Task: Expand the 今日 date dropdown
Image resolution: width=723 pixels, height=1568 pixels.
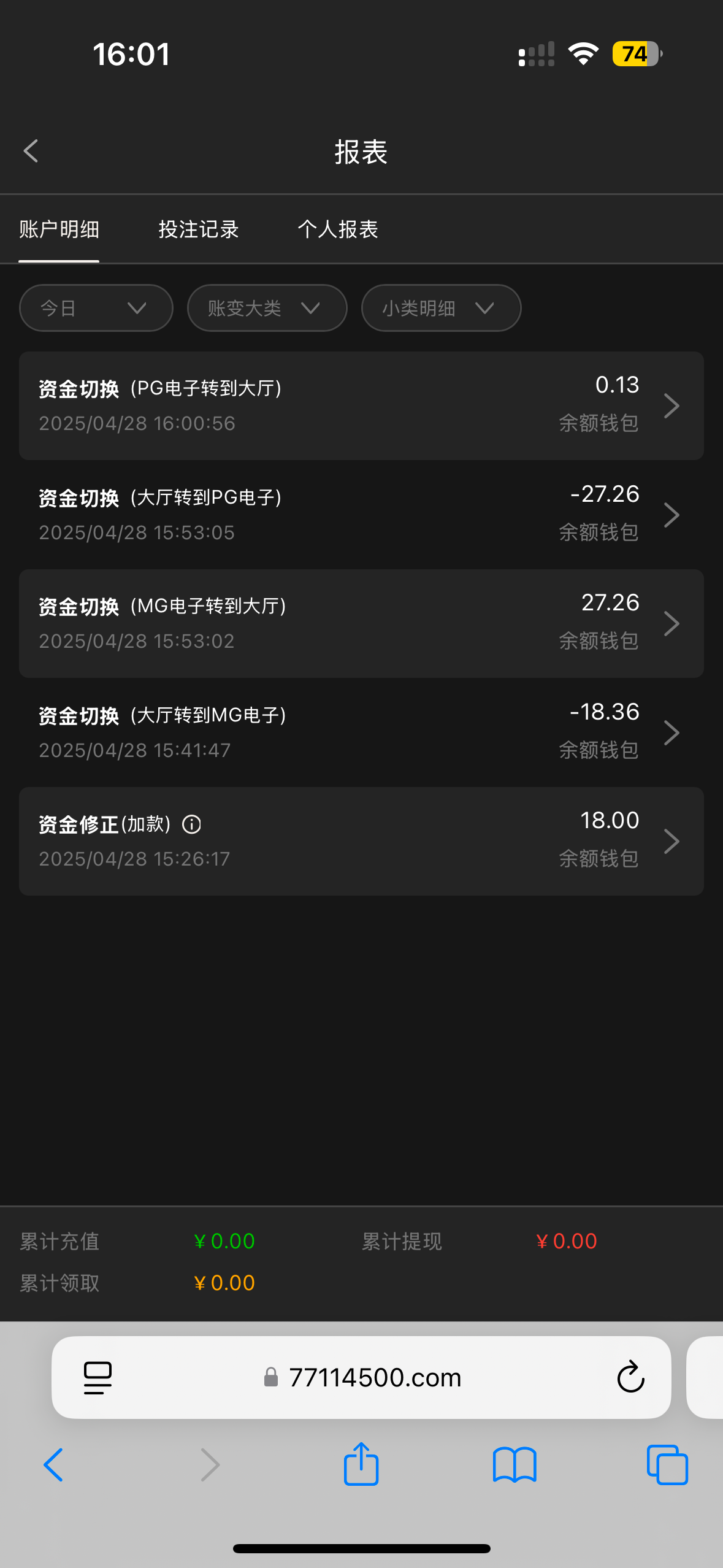Action: [x=96, y=308]
